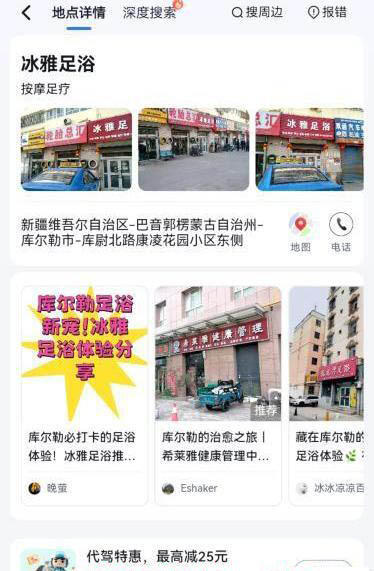This screenshot has height=571, width=374.
Task: Open the post by 冰冰凉凉
Action: 327,395
